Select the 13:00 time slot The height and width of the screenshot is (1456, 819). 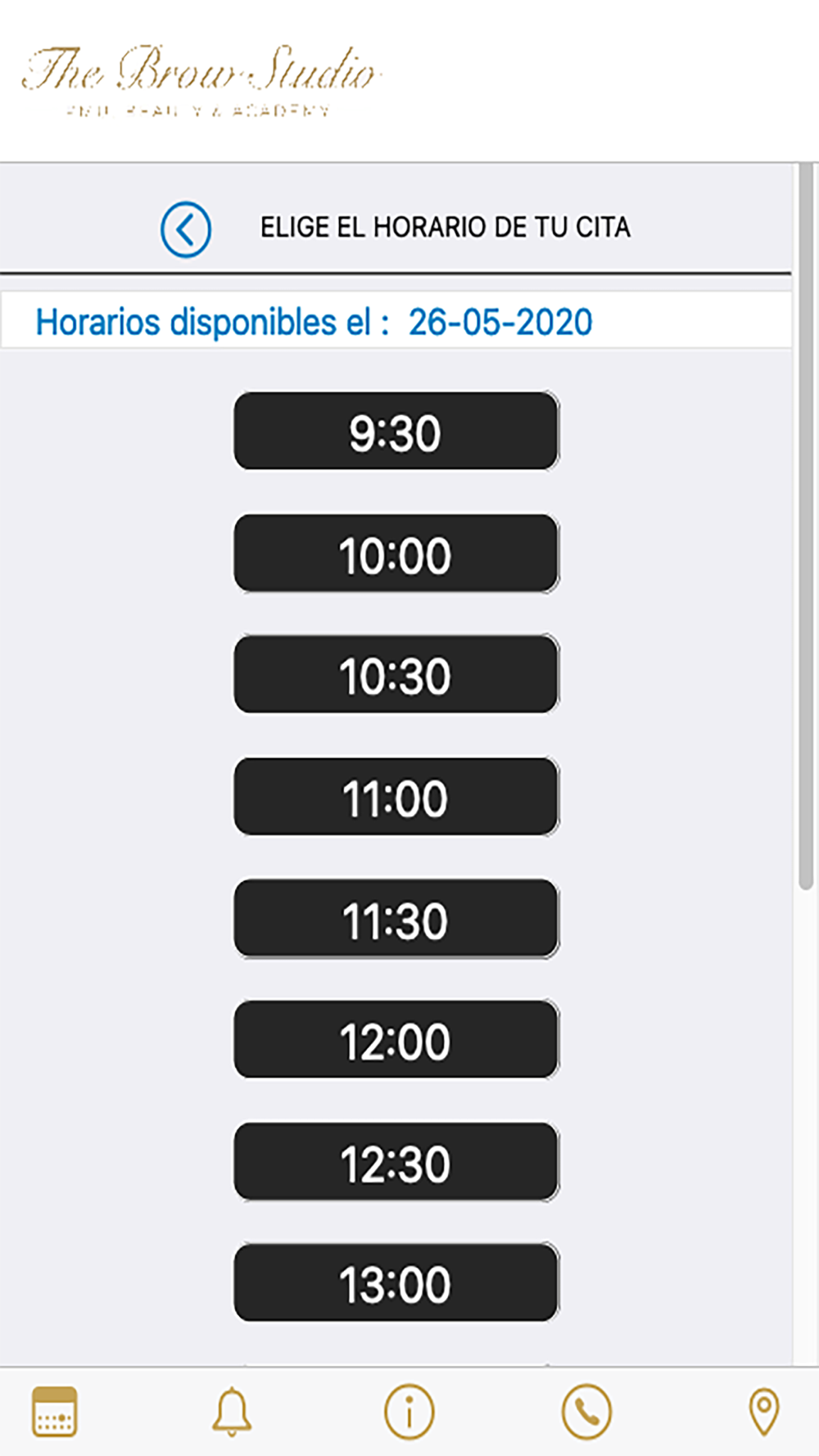(x=396, y=1282)
